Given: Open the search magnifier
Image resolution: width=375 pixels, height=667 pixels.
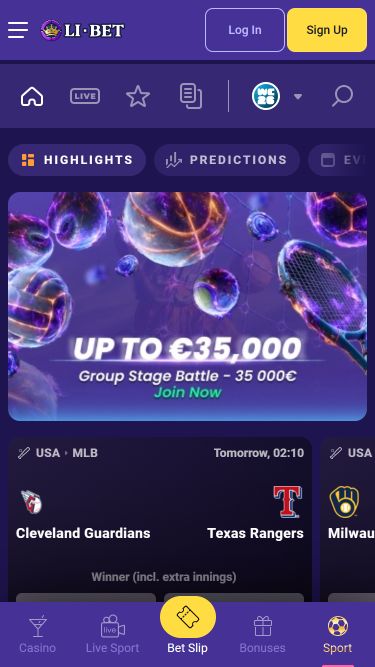Looking at the screenshot, I should (x=342, y=96).
